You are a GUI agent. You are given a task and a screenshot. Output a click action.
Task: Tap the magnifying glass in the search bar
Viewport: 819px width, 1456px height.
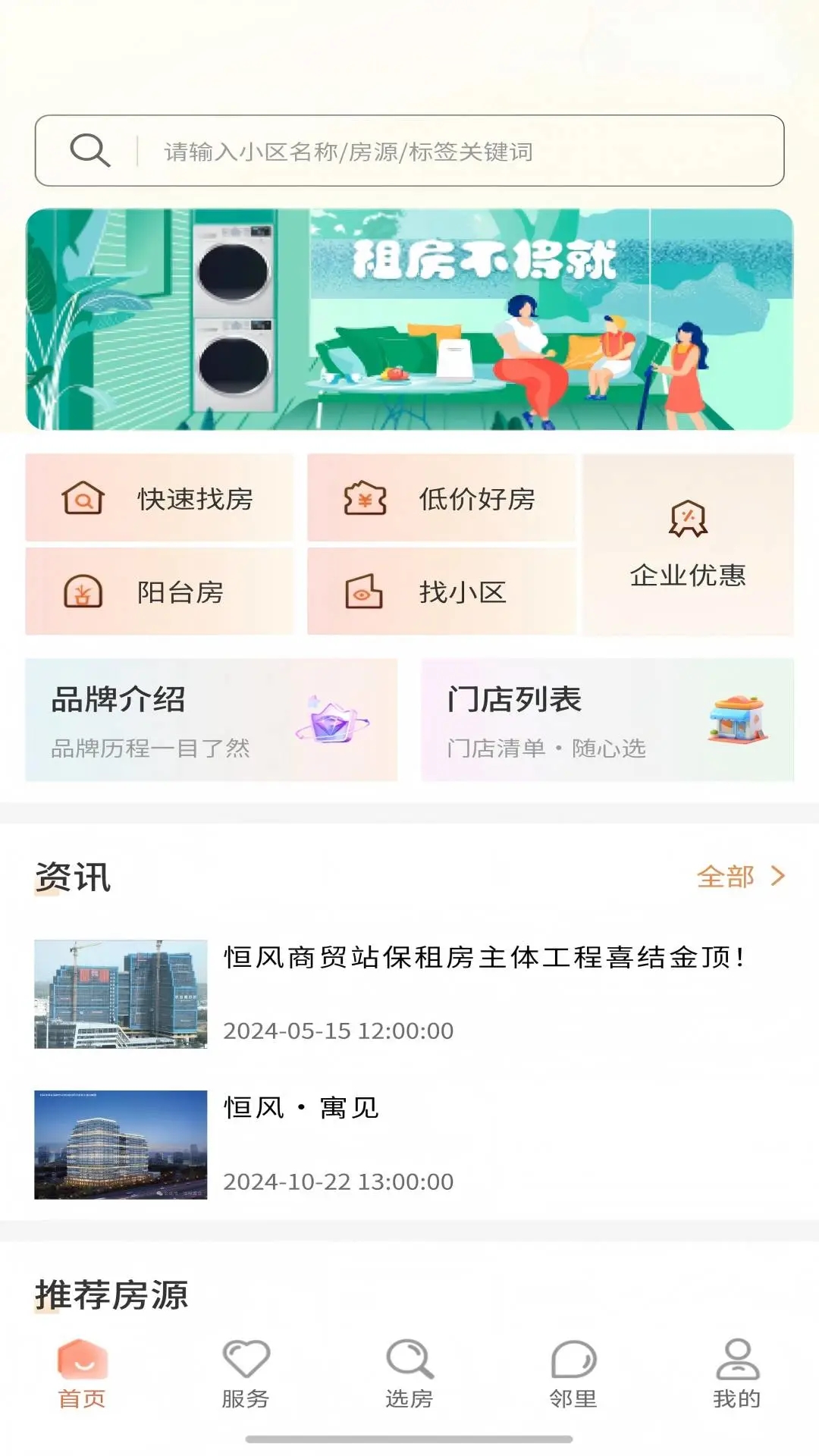(90, 150)
